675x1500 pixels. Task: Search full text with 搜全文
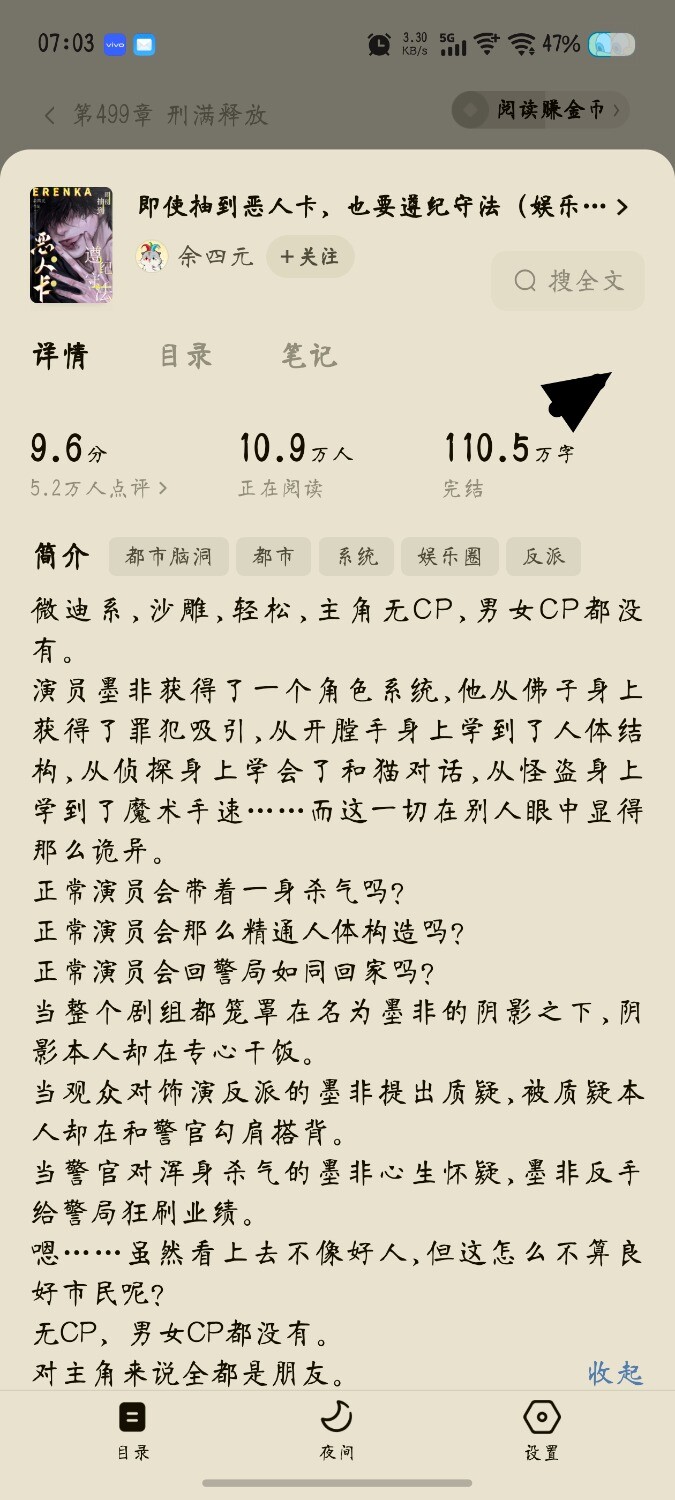point(568,281)
